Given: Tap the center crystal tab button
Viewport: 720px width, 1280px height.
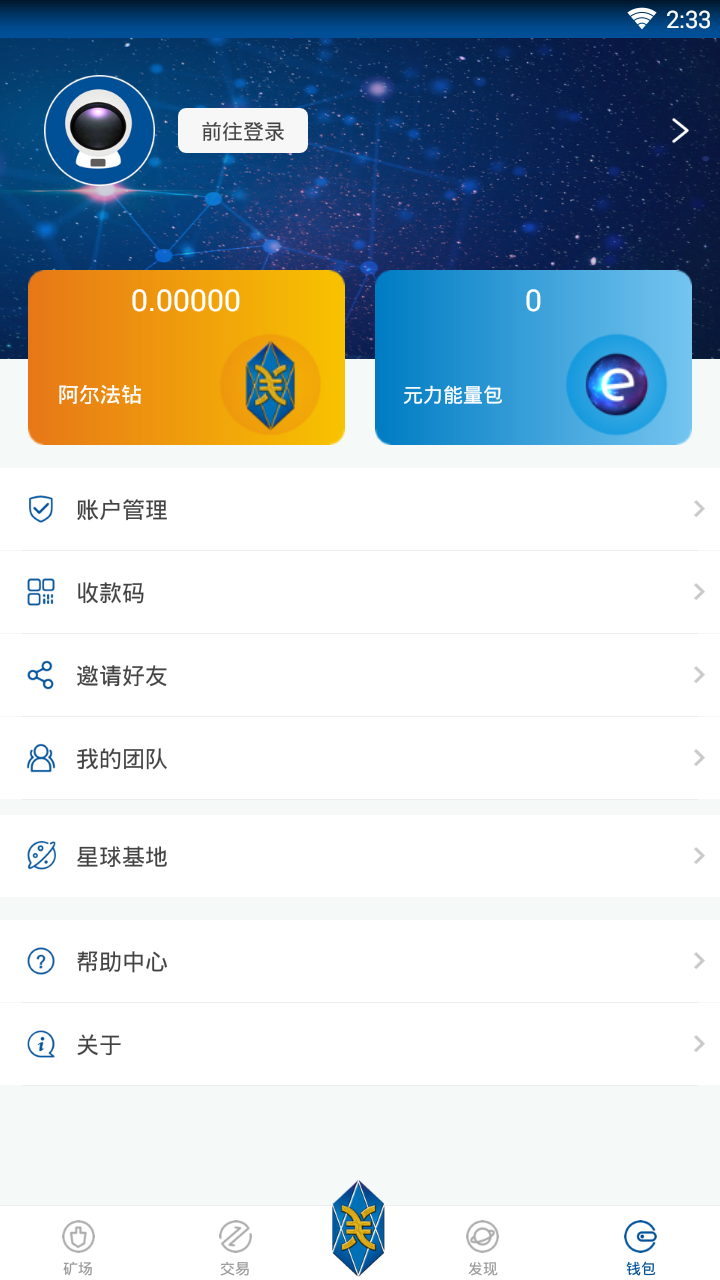Looking at the screenshot, I should 358,1228.
